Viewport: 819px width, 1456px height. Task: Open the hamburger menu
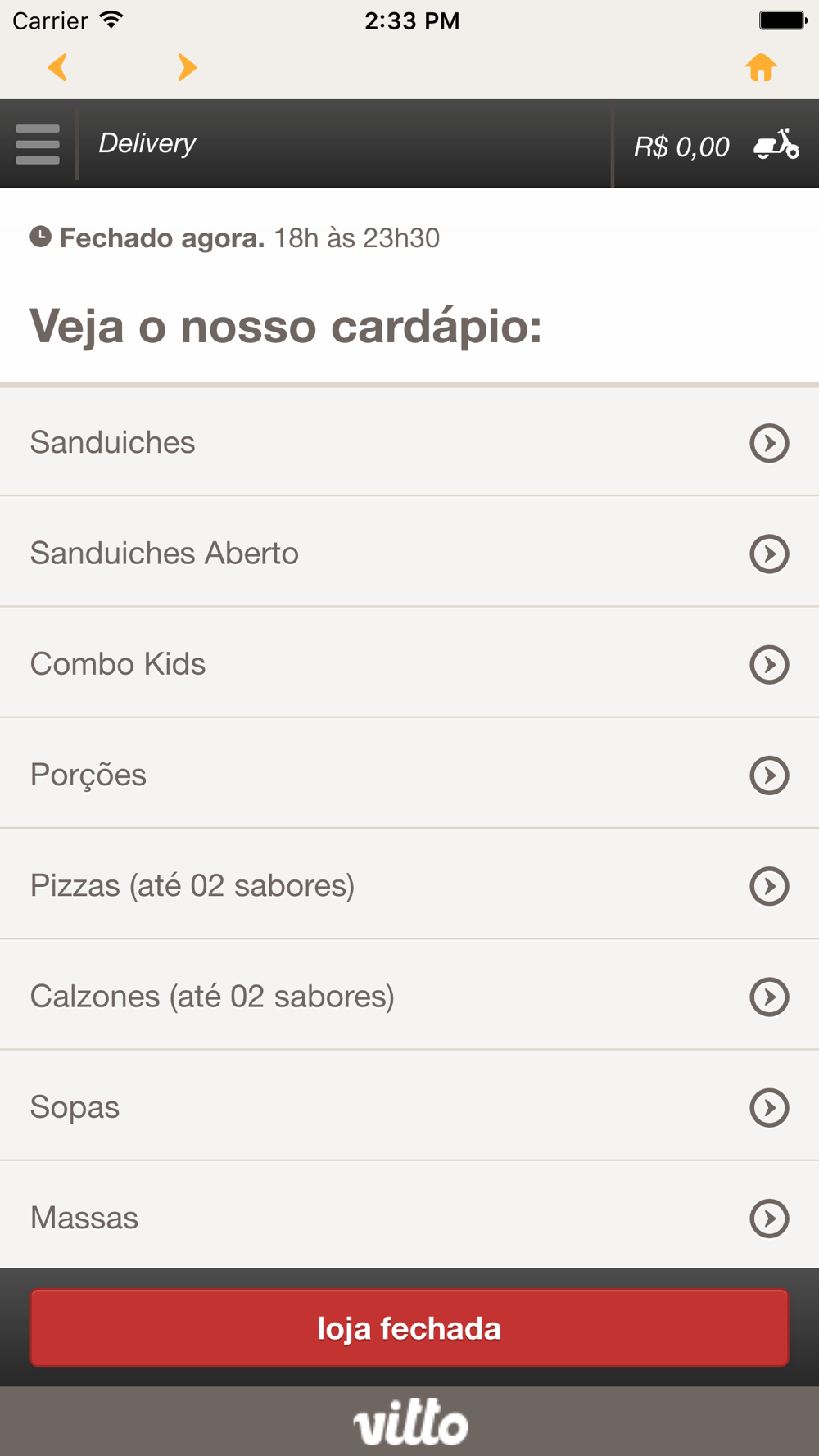[38, 144]
